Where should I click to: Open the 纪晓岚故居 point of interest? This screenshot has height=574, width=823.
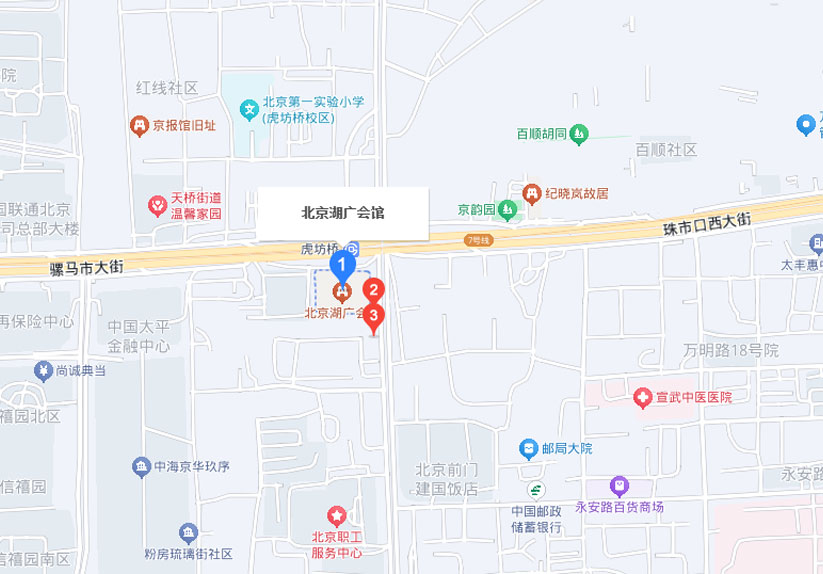click(x=533, y=192)
